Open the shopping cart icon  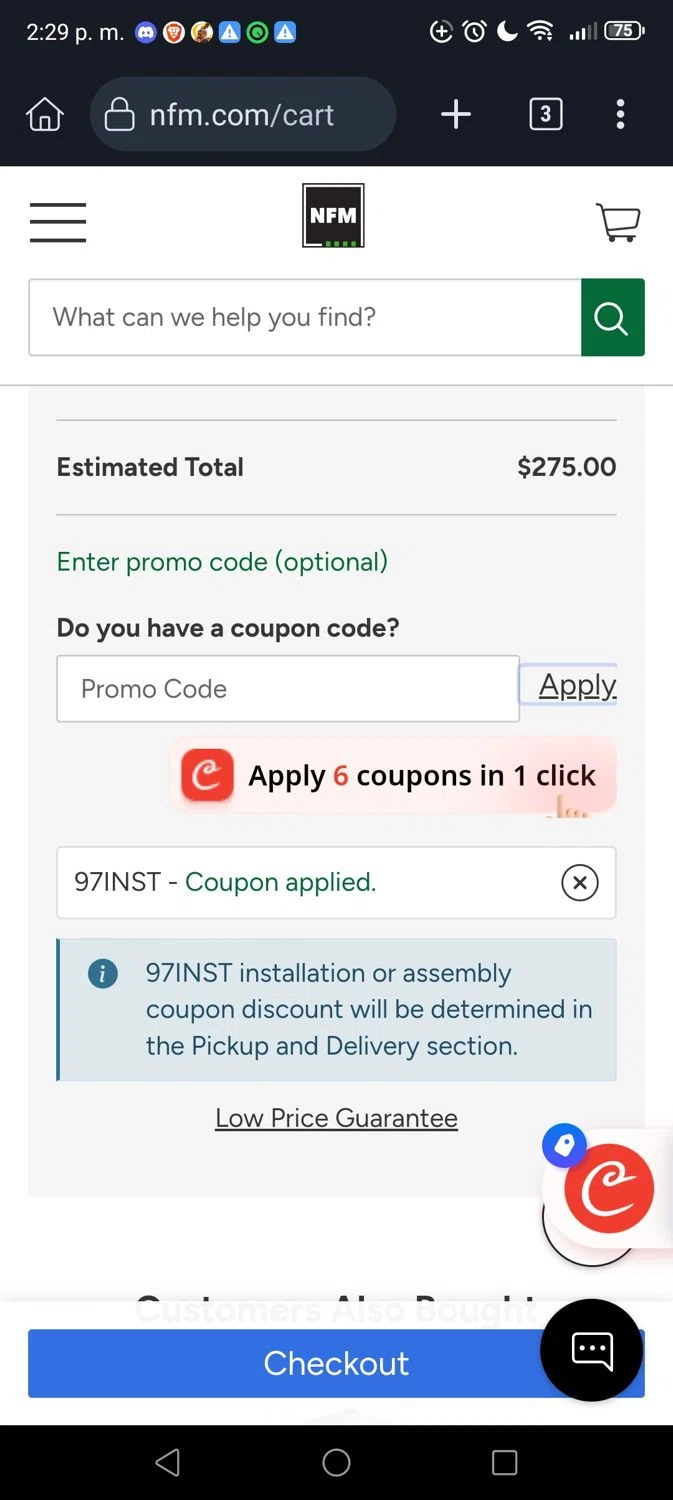point(618,222)
